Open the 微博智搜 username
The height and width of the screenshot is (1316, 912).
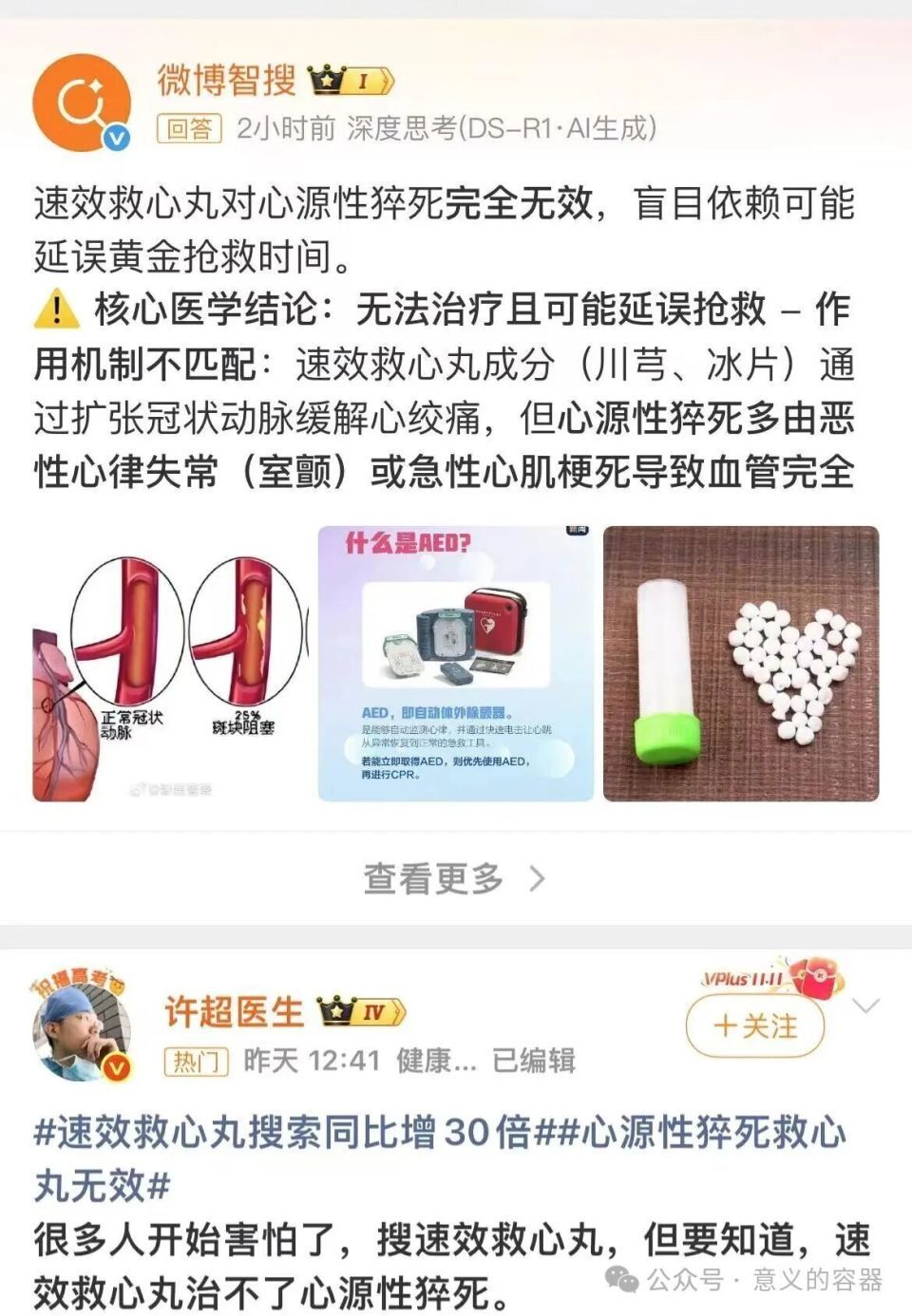pos(227,80)
